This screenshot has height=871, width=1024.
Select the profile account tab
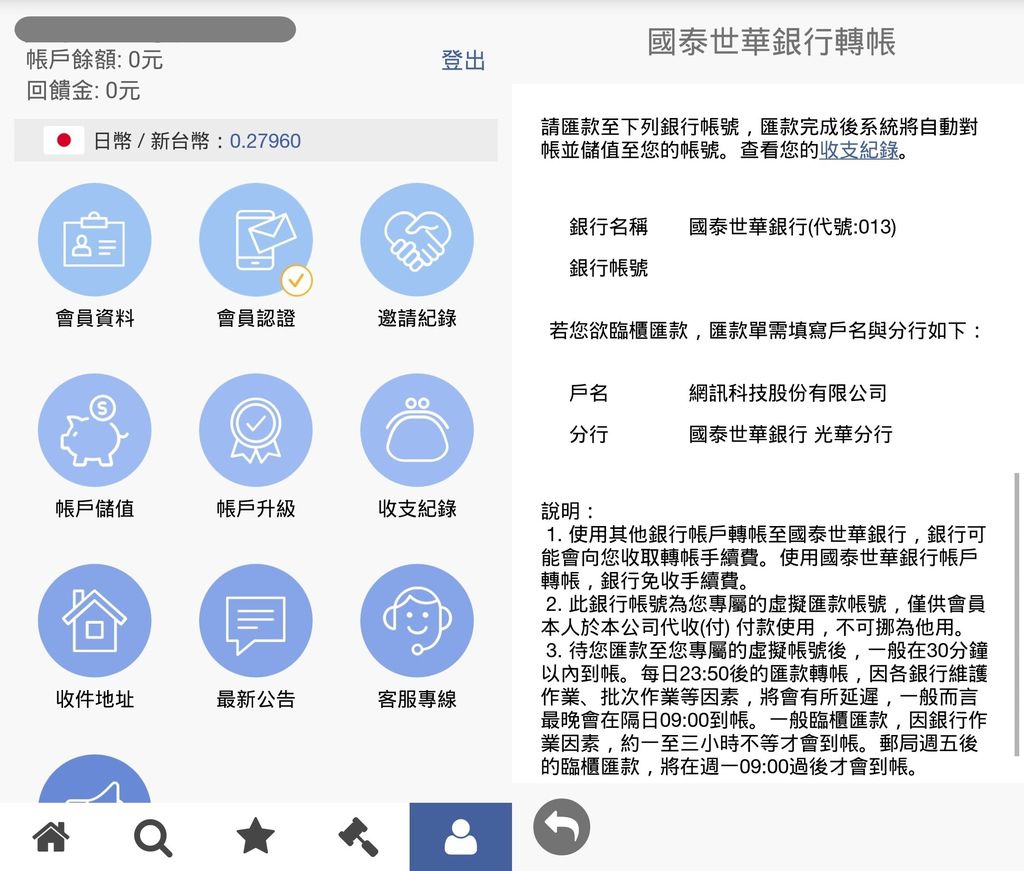pyautogui.click(x=460, y=837)
